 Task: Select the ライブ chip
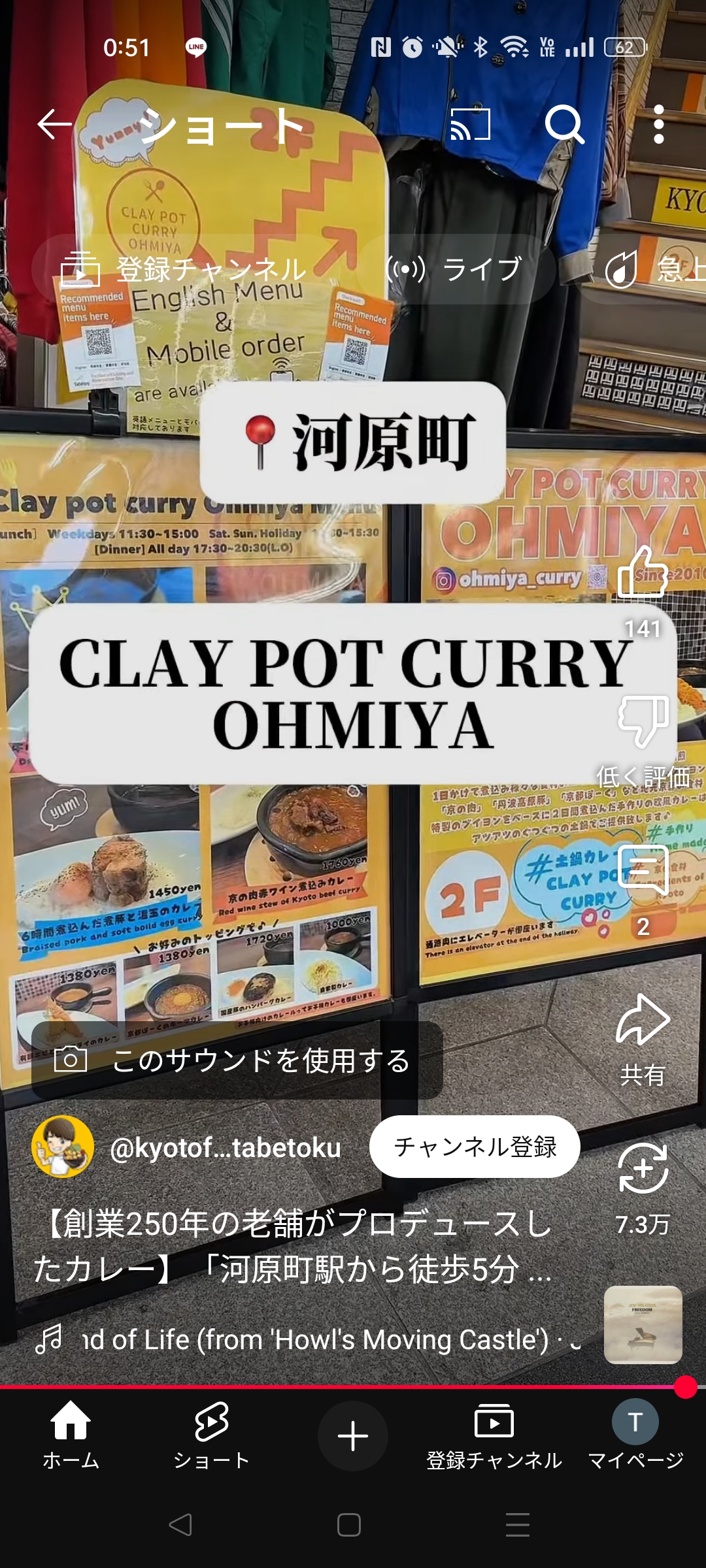[x=456, y=269]
